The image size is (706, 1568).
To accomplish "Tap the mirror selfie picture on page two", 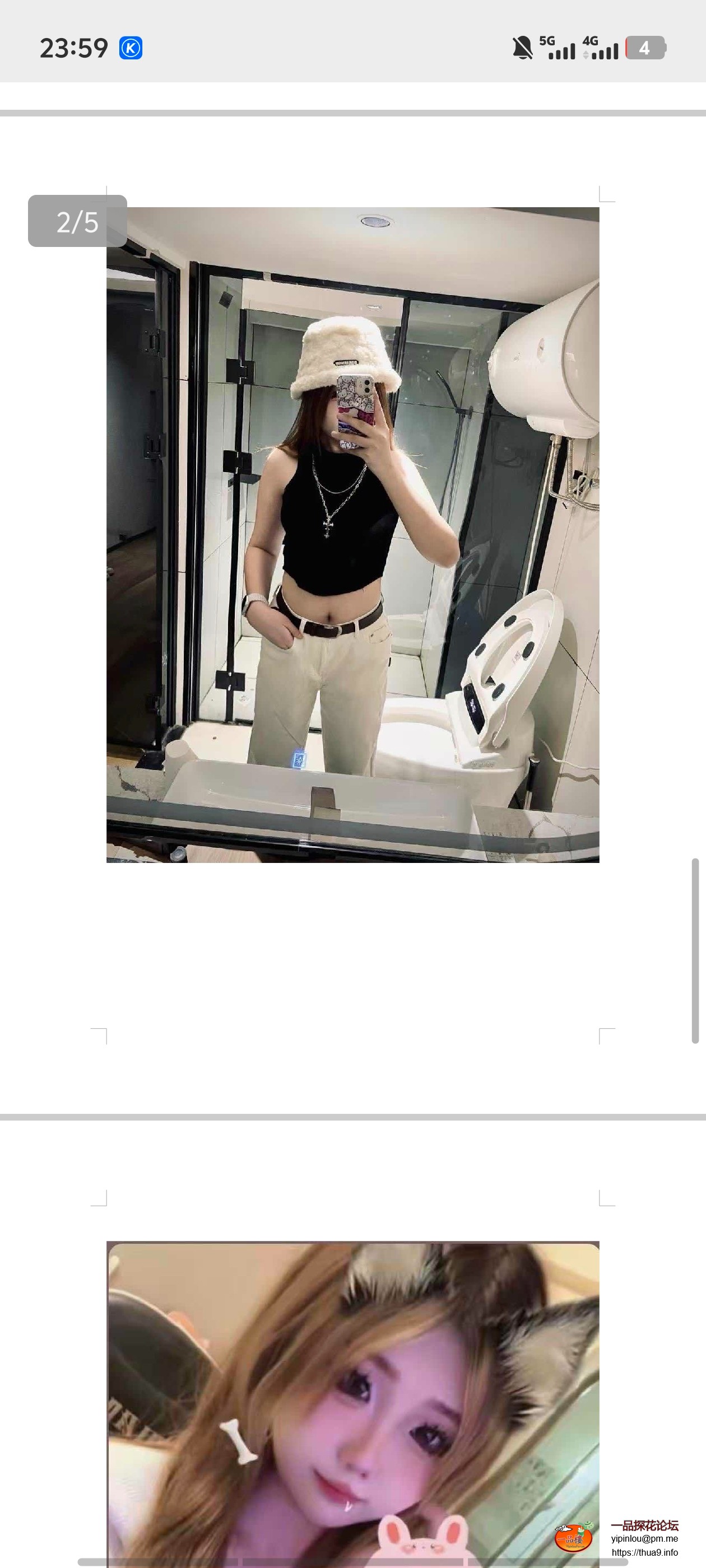I will (352, 534).
